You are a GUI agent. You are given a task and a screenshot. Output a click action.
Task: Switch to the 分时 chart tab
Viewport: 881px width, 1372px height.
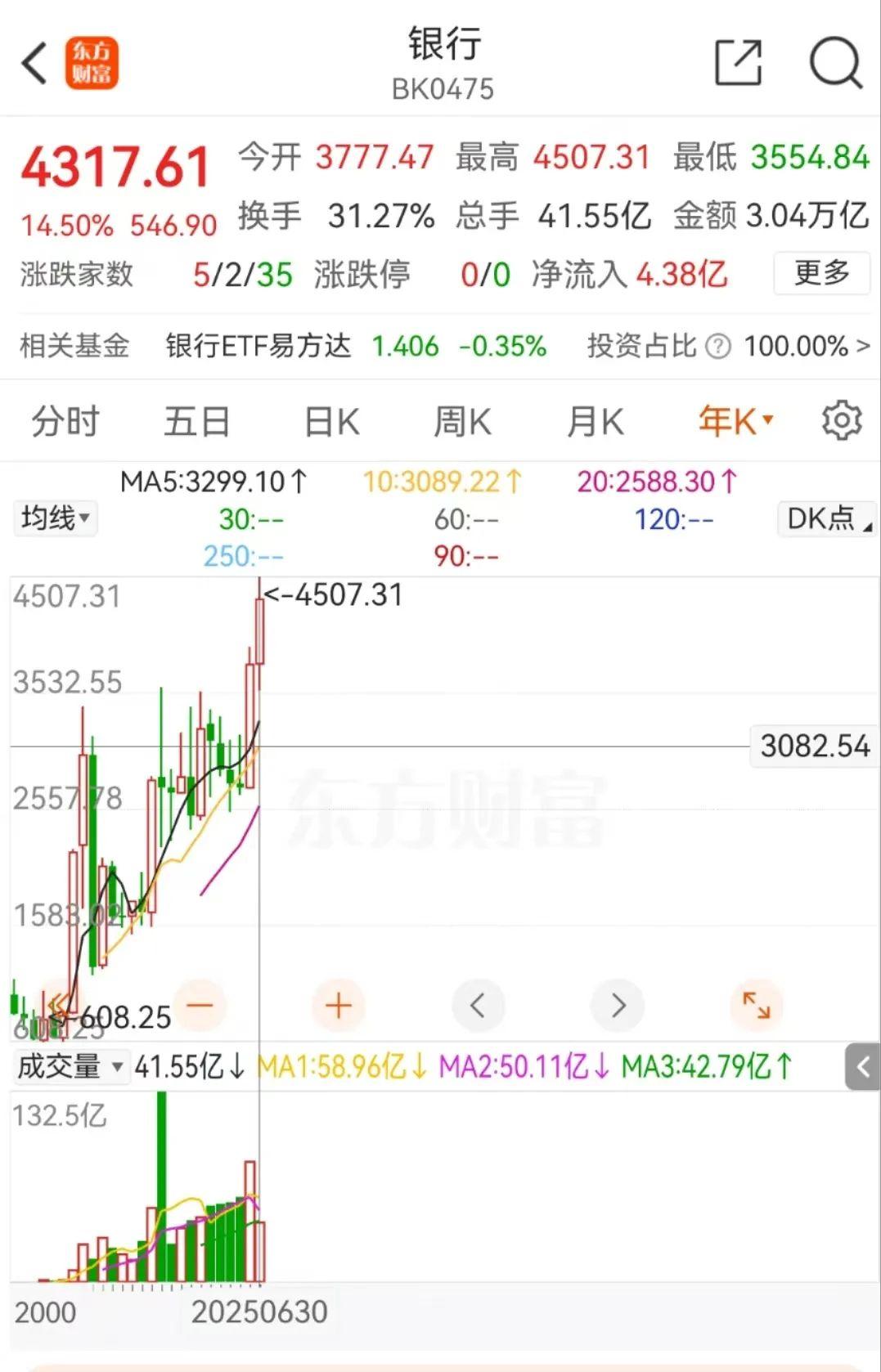click(x=65, y=422)
